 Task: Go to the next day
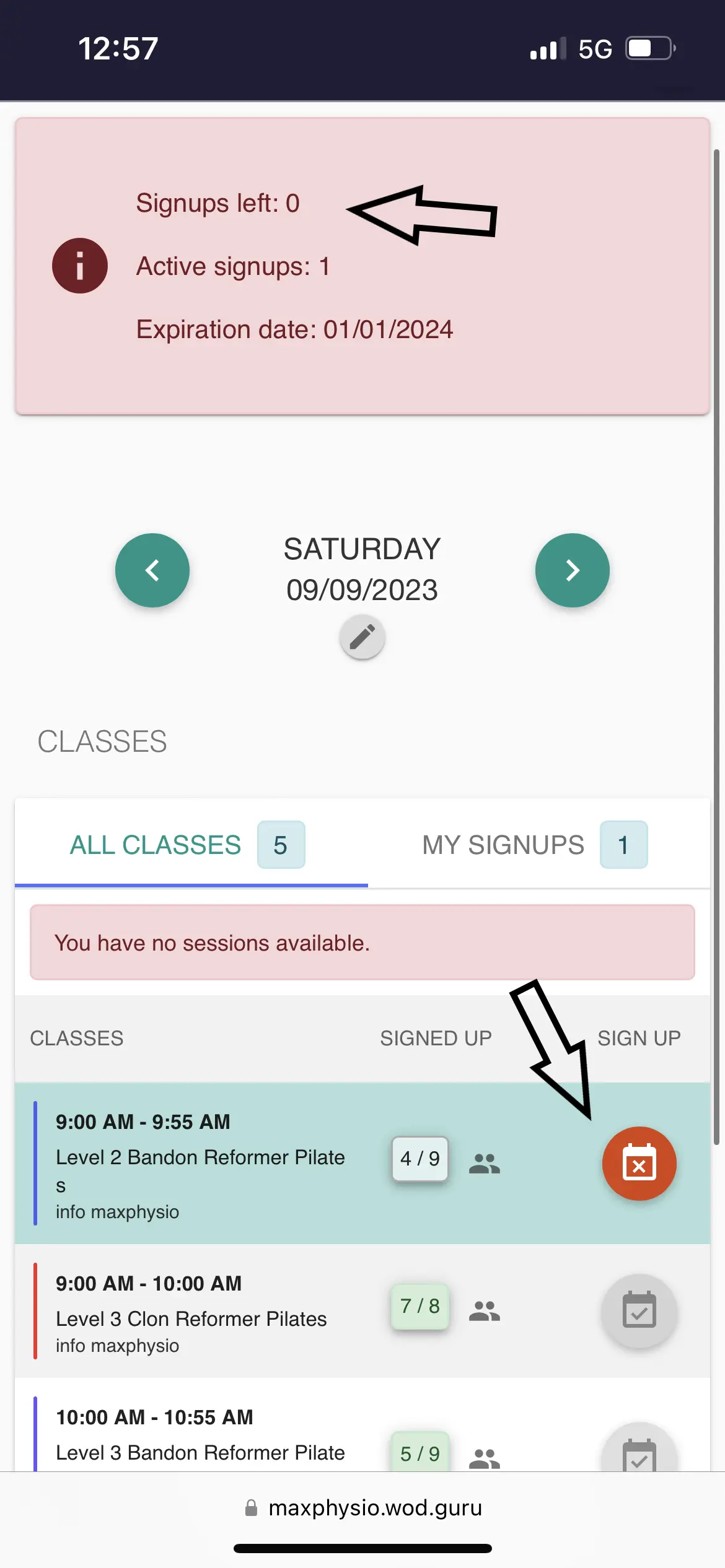(573, 570)
